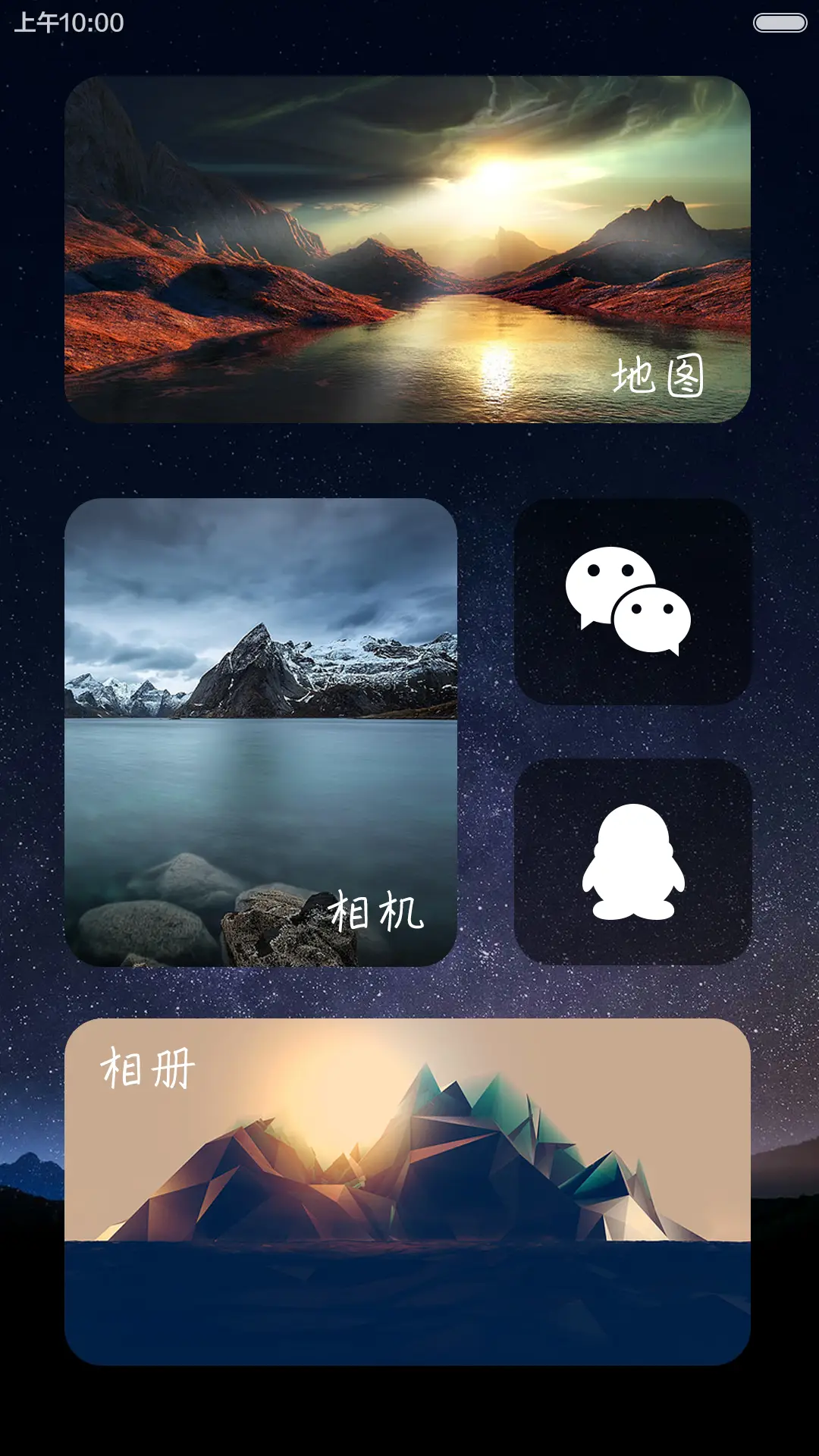Tap the status bar at the top of the screen
819x1456 pixels.
tap(409, 24)
